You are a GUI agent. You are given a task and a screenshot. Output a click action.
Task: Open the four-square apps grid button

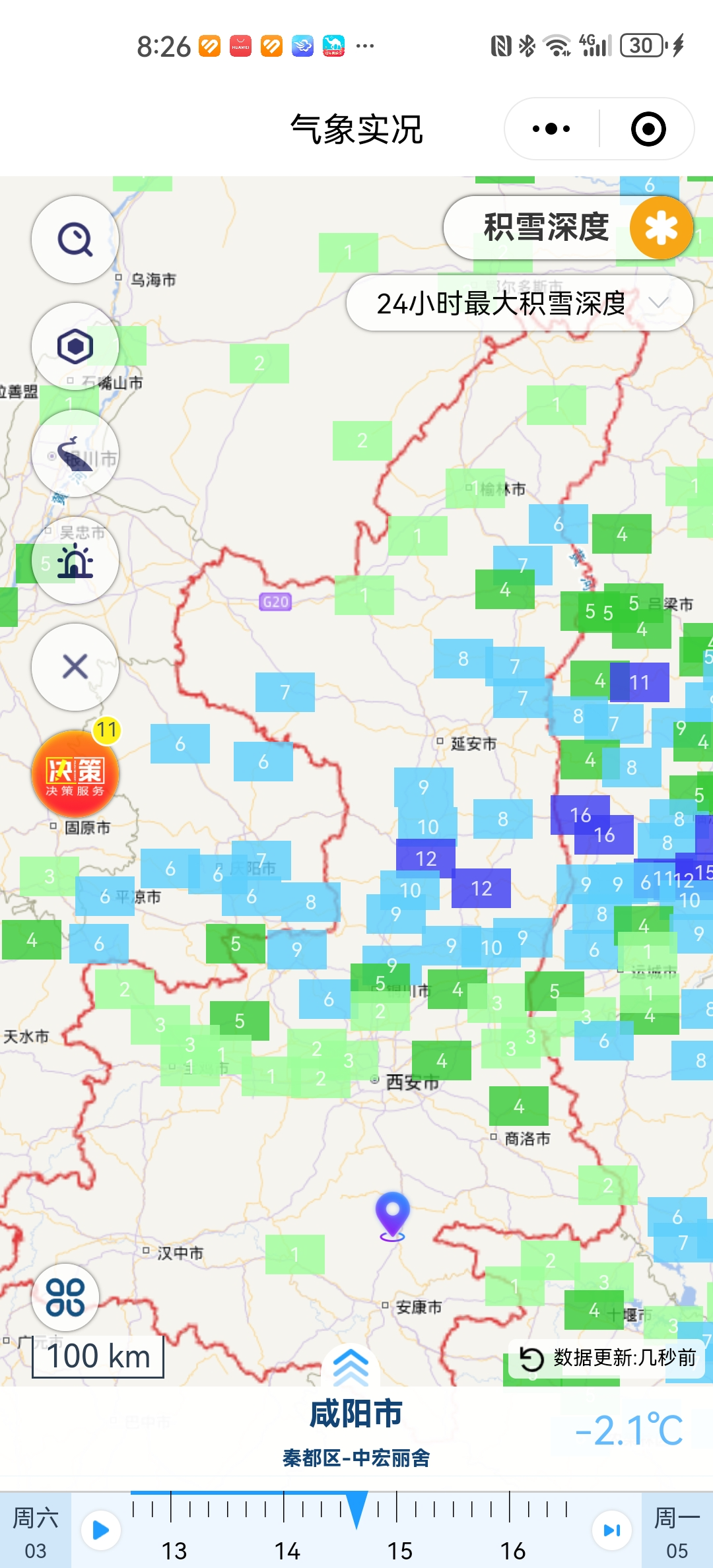[x=65, y=1297]
